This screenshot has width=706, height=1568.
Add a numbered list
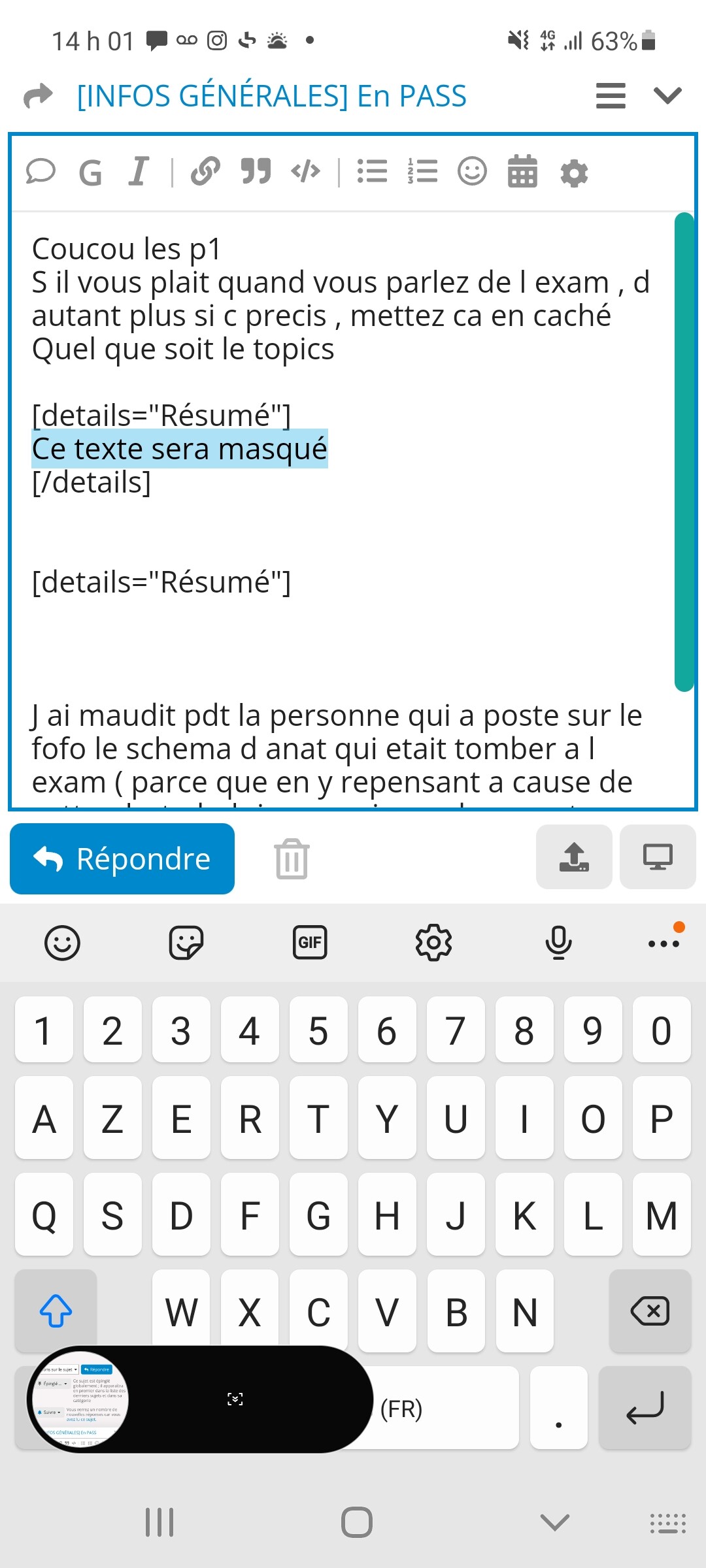[422, 172]
